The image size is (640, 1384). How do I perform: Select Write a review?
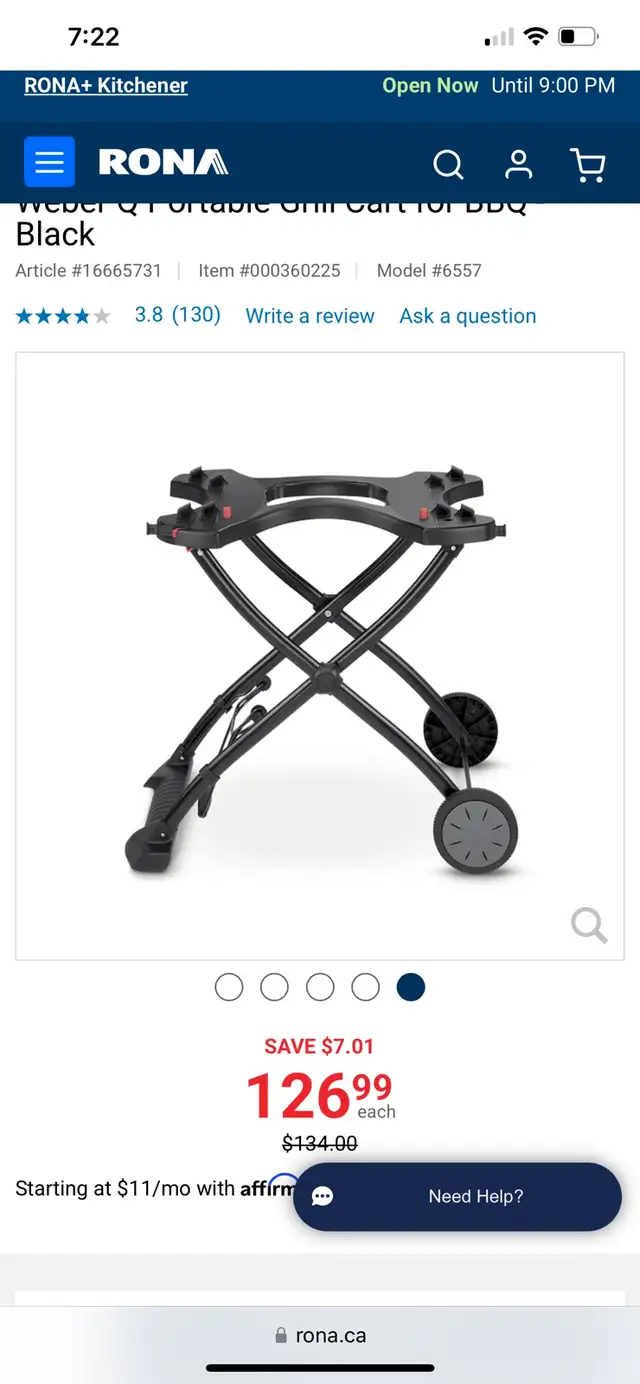(310, 316)
